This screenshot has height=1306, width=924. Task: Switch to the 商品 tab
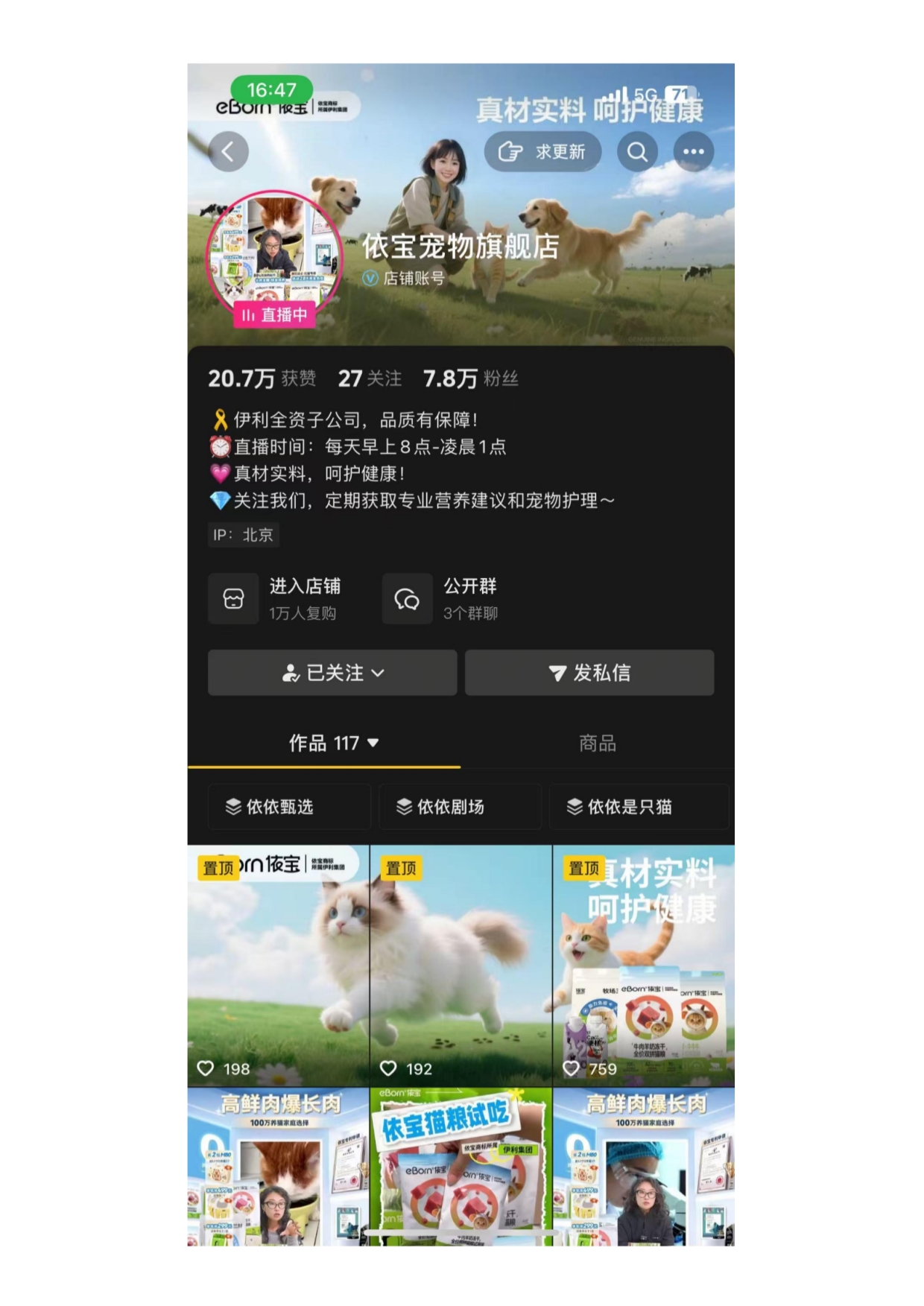[598, 743]
